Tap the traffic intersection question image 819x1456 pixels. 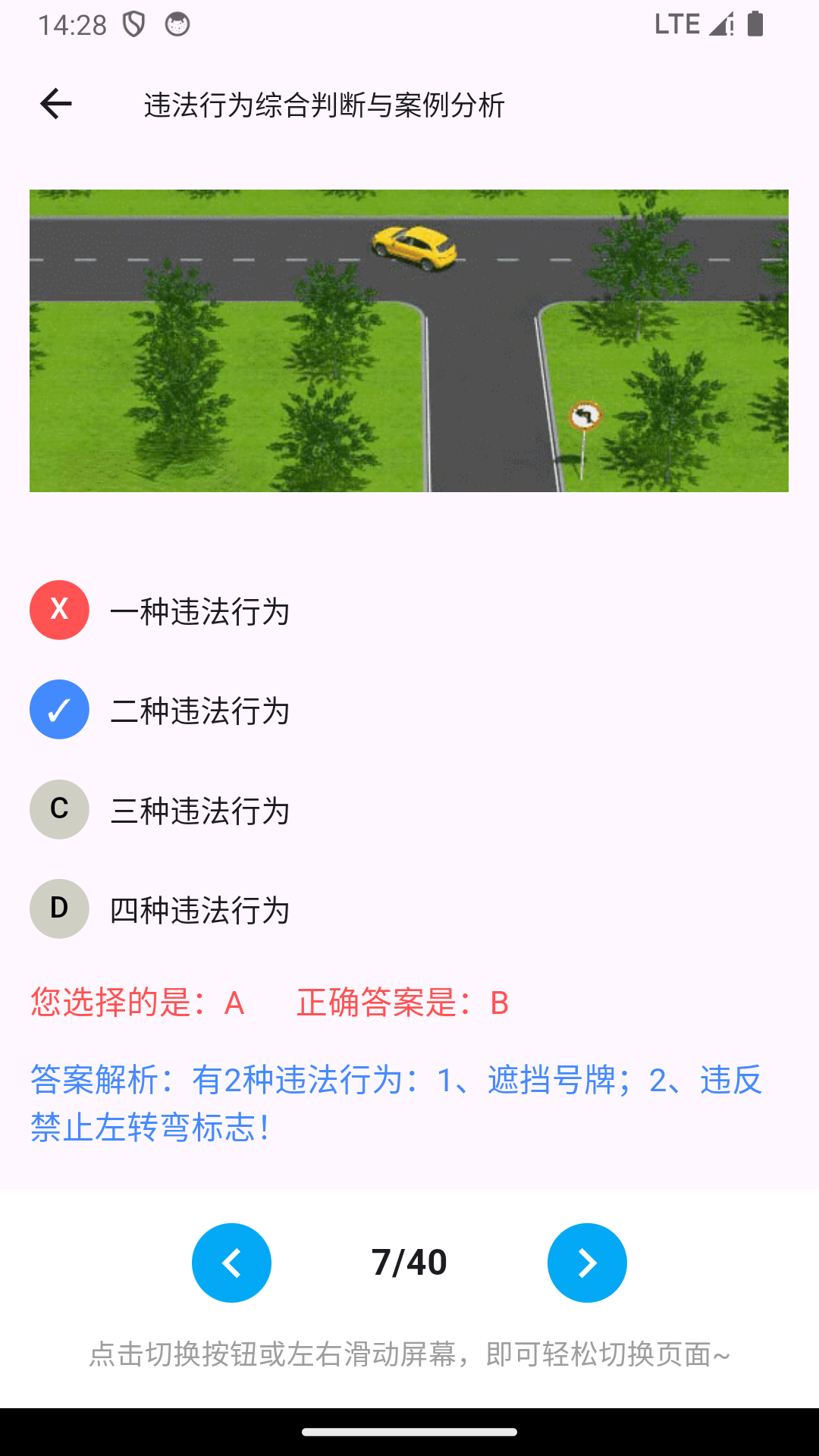409,340
